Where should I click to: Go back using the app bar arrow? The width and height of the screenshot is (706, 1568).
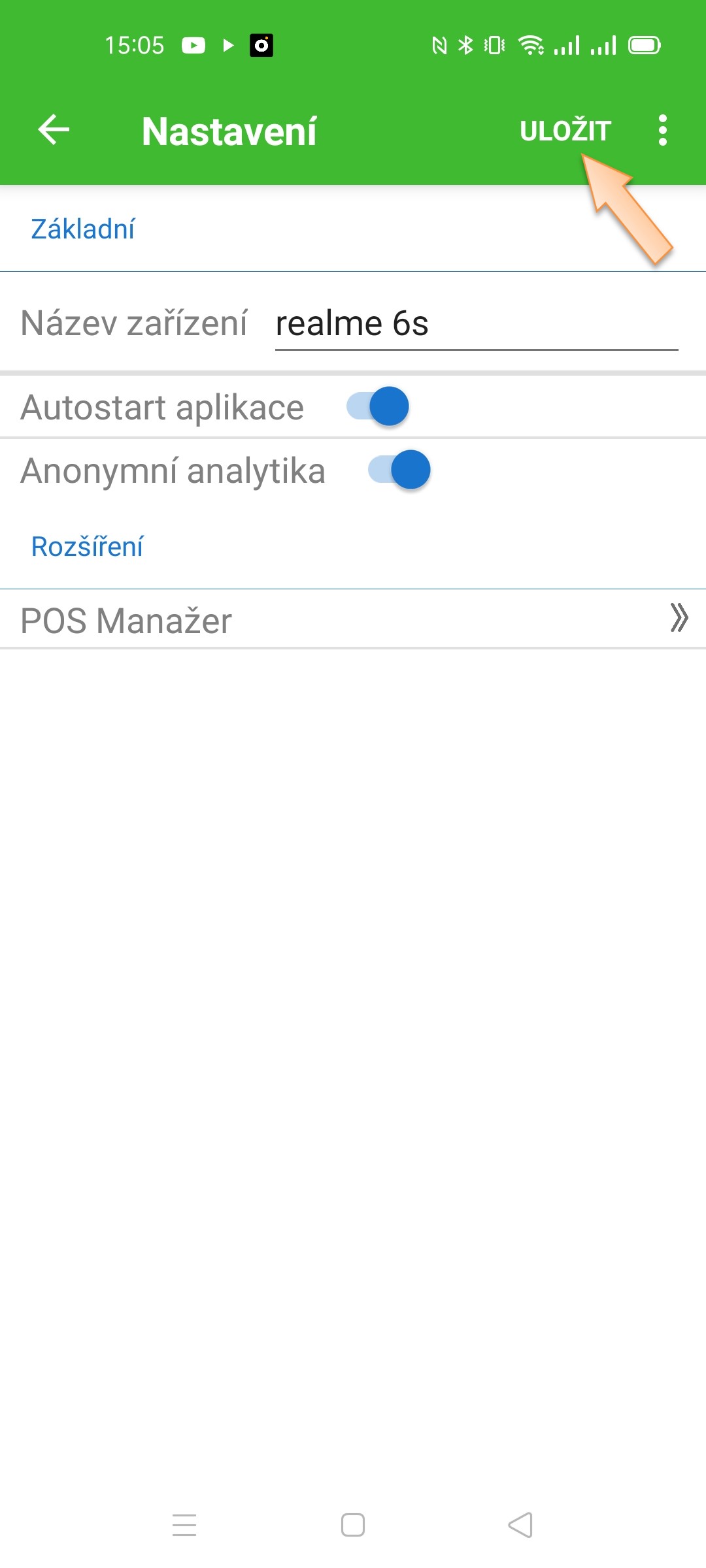(x=54, y=130)
